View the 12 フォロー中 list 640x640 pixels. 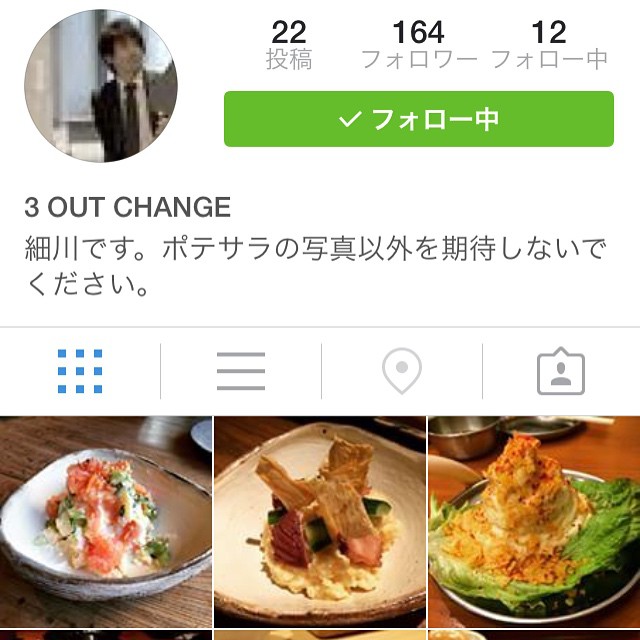coord(549,46)
